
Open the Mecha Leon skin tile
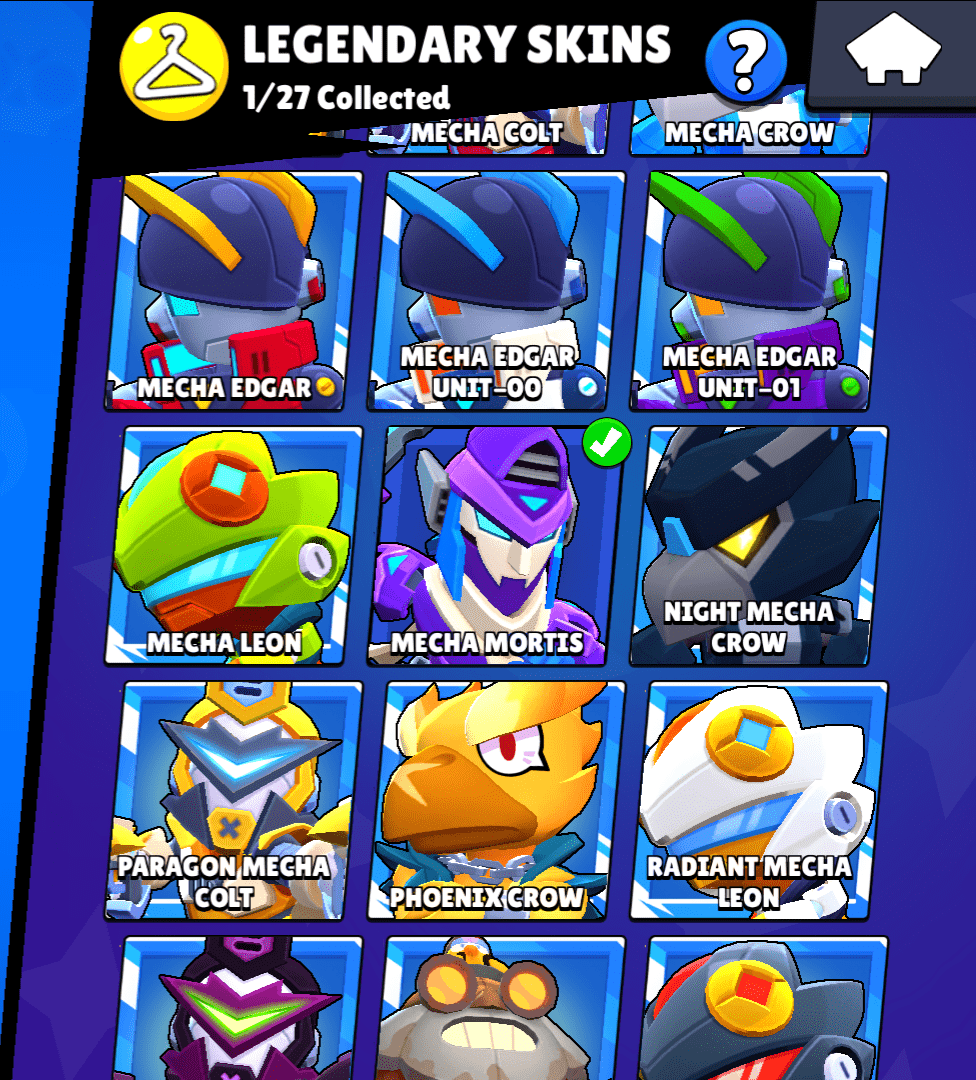(x=234, y=546)
